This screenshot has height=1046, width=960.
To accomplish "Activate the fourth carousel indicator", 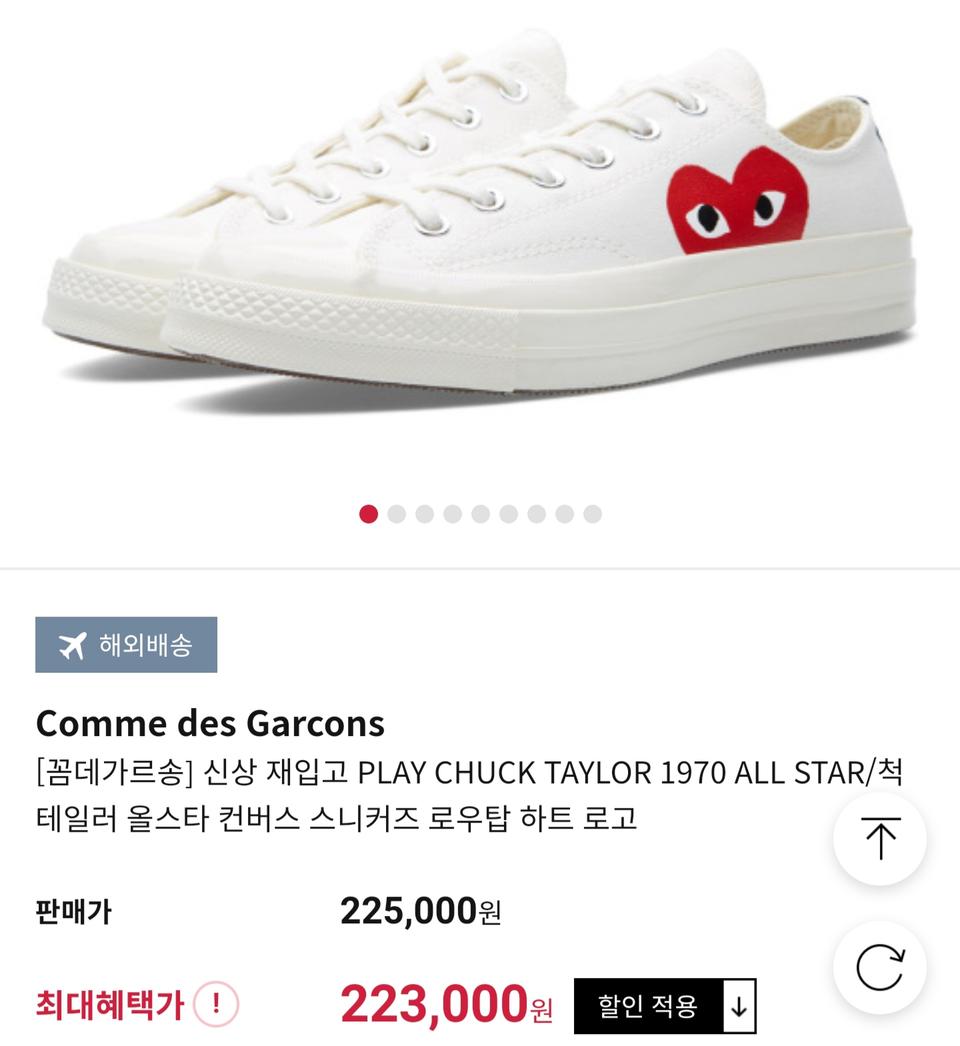I will pyautogui.click(x=452, y=514).
